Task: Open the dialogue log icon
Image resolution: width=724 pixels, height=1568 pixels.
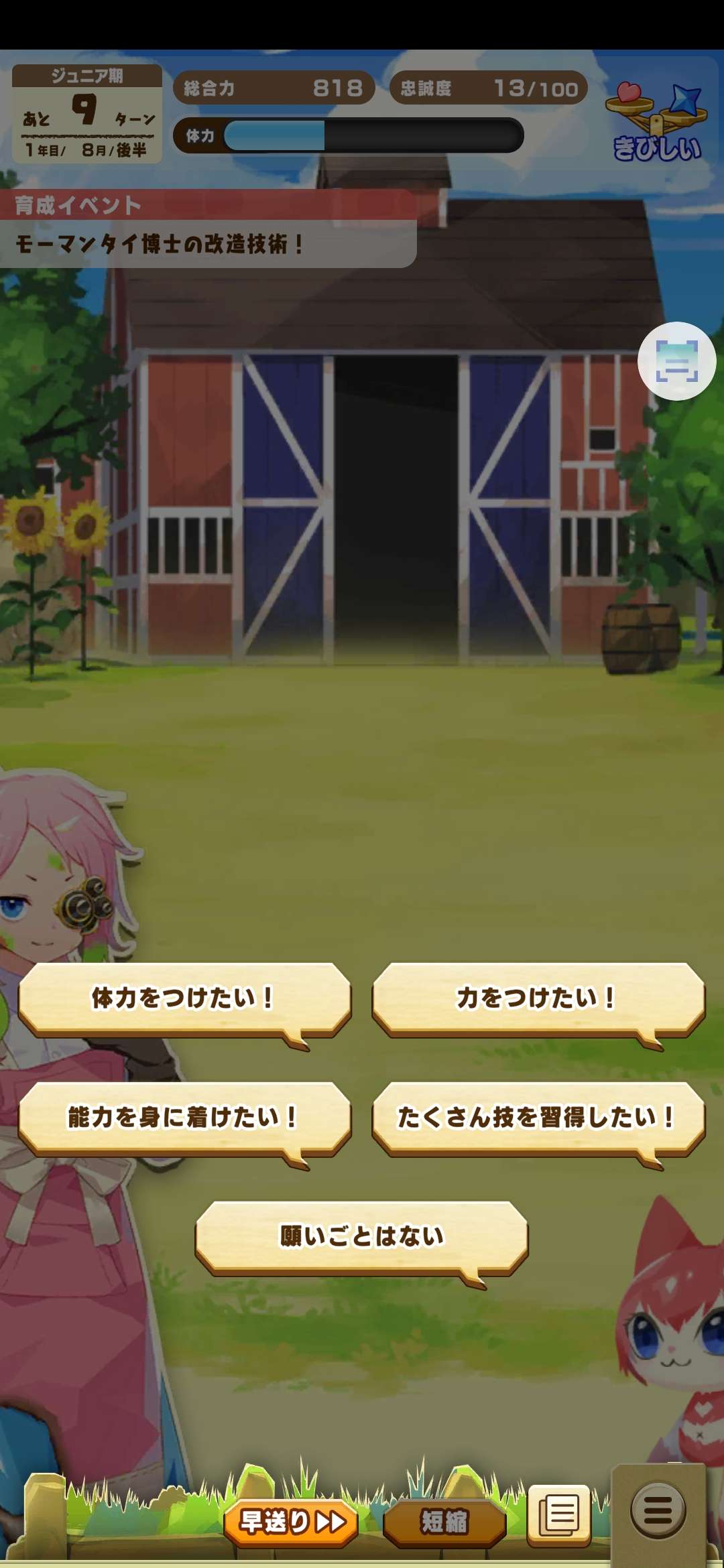Action: click(559, 1514)
